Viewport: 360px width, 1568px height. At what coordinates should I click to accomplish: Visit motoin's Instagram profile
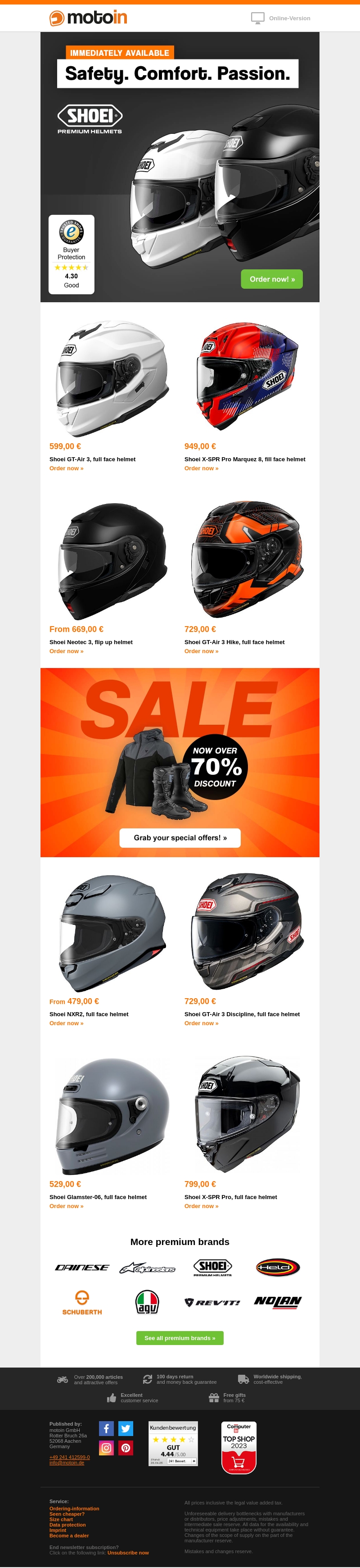[106, 1447]
